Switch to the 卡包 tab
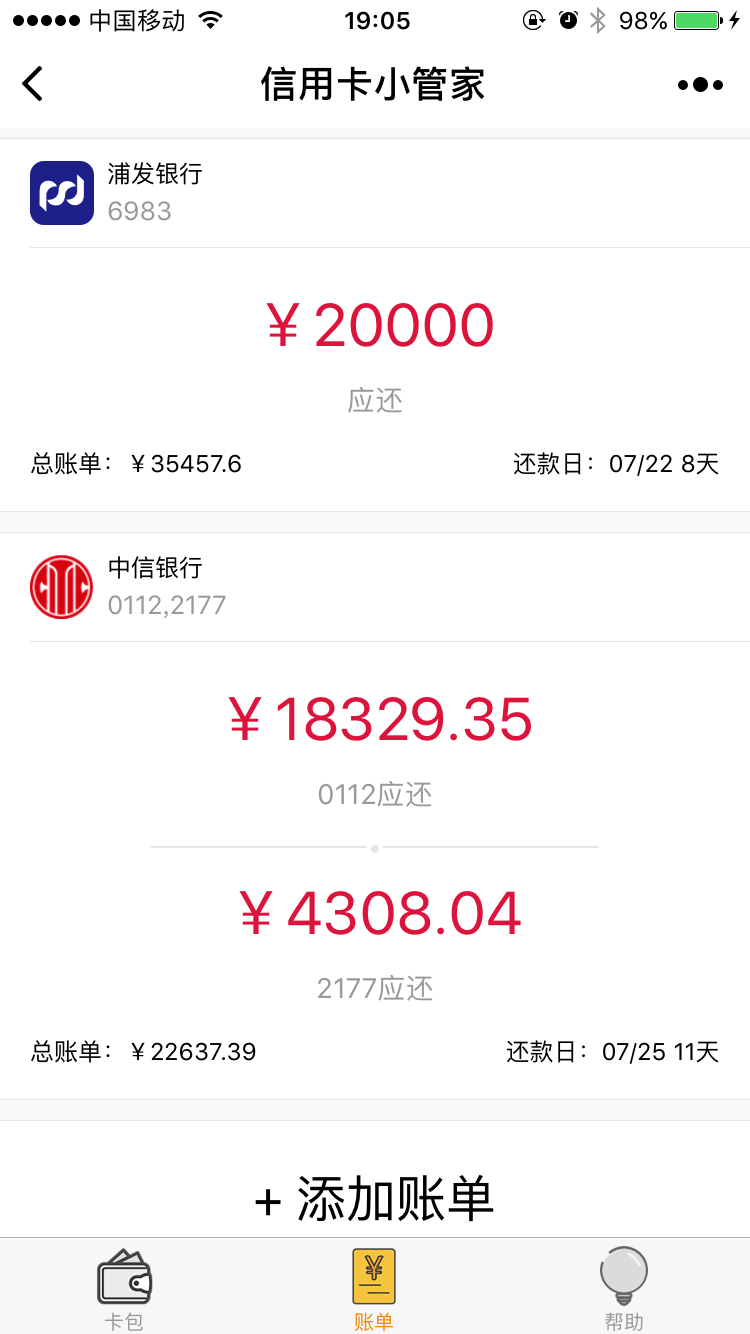This screenshot has height=1334, width=750. coord(124,1288)
